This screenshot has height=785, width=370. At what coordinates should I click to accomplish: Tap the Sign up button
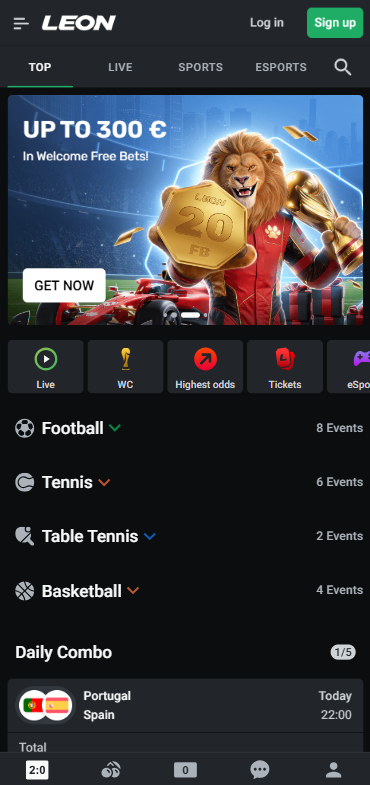pyautogui.click(x=335, y=23)
